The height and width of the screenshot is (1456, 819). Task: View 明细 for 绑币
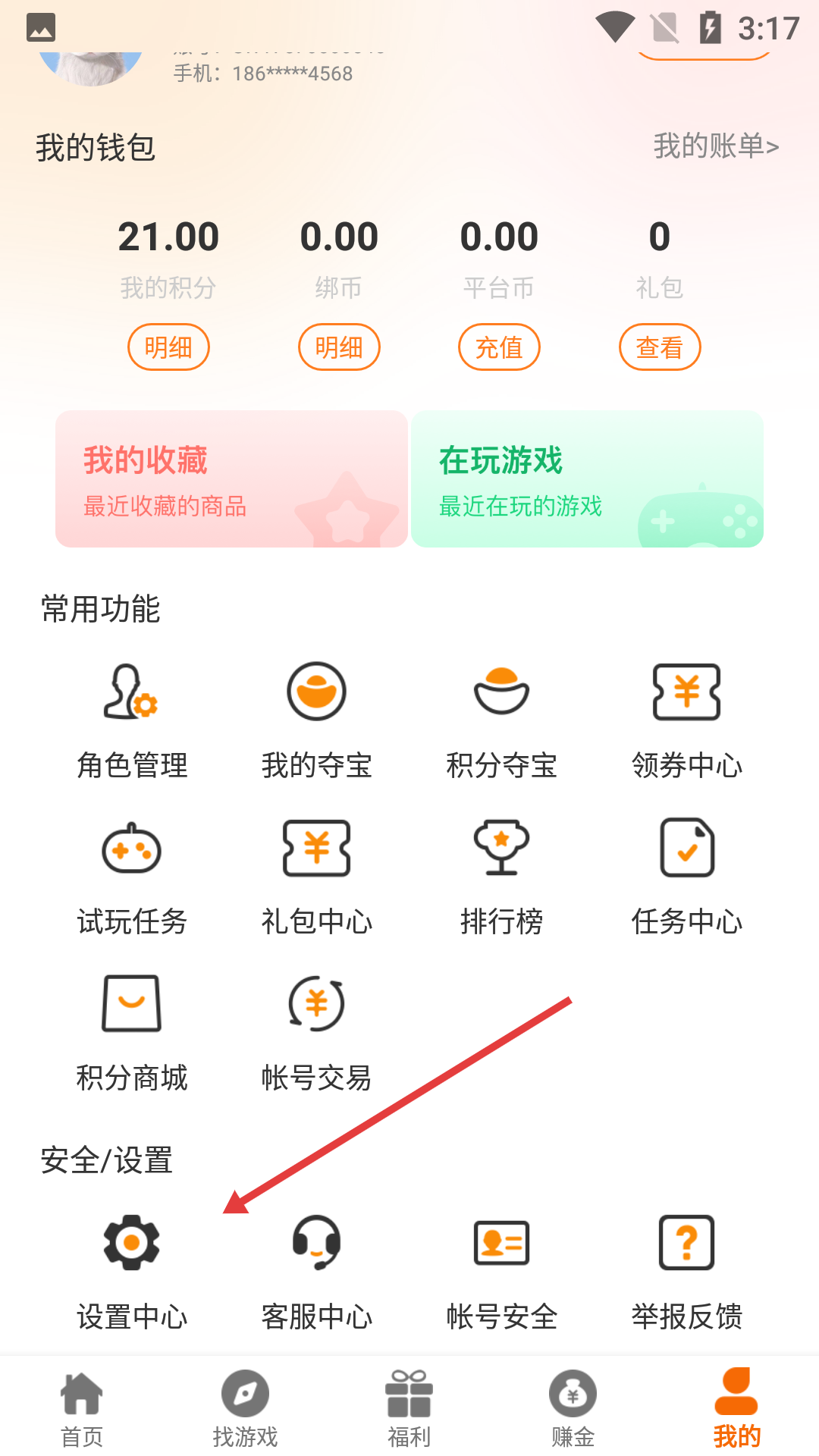(x=339, y=347)
